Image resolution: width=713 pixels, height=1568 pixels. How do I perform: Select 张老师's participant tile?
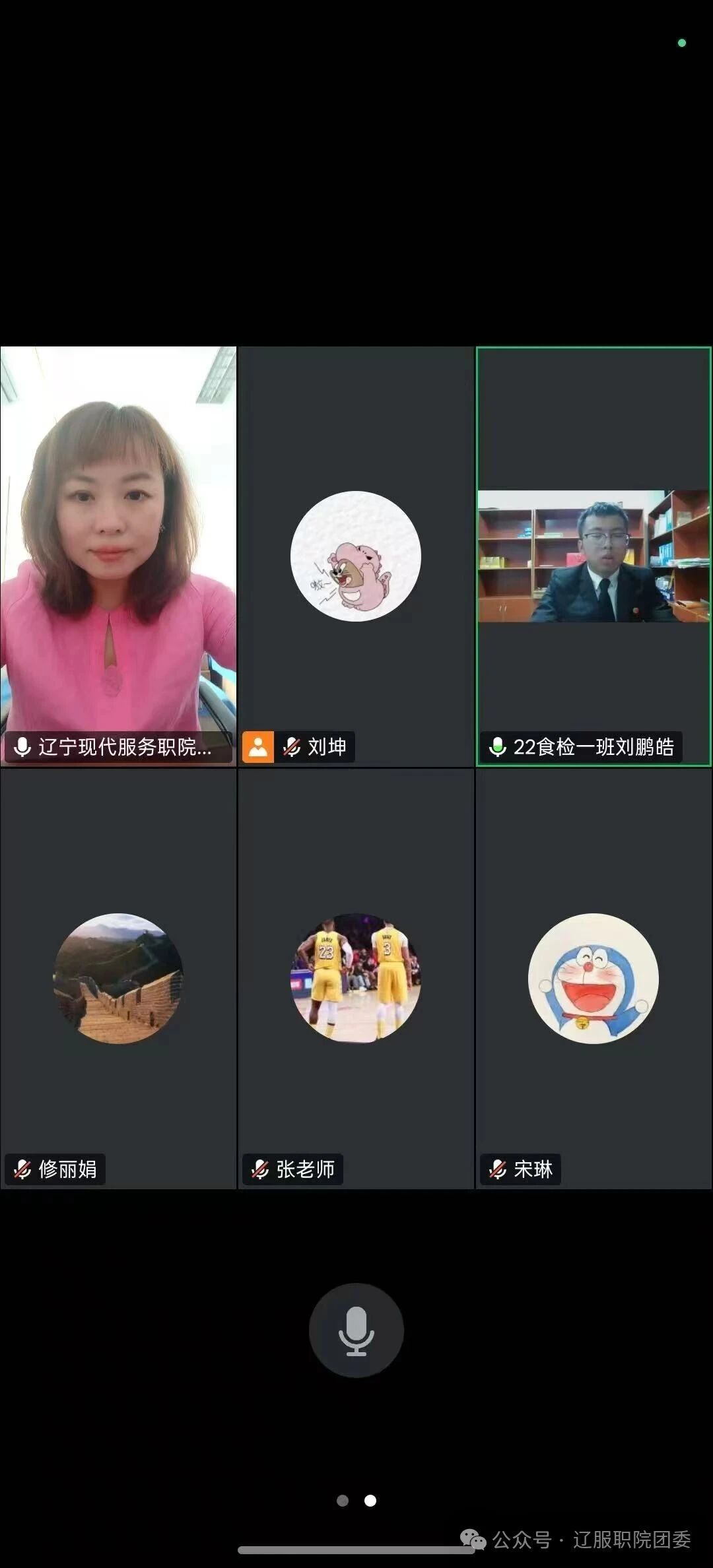click(x=356, y=978)
